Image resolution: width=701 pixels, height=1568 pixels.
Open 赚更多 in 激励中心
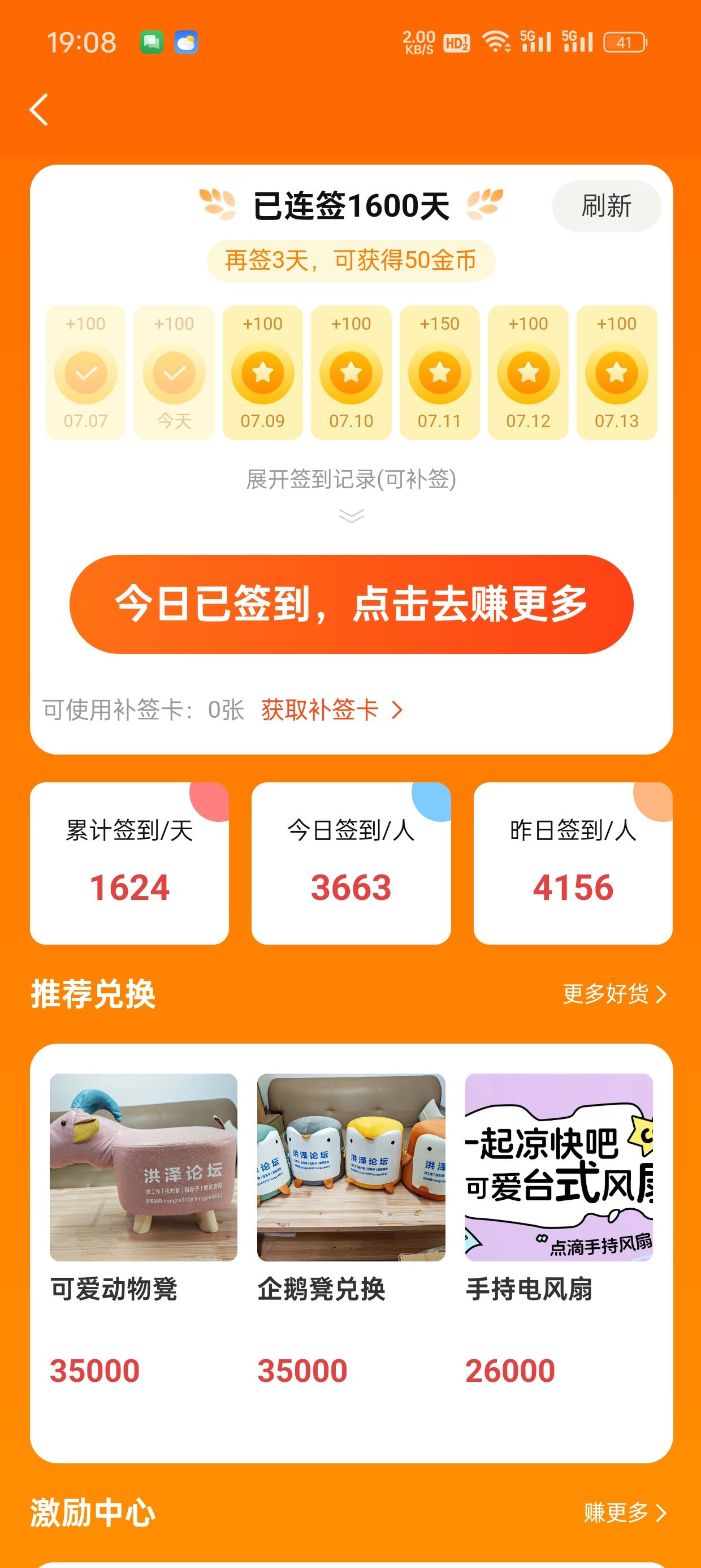coord(626,1512)
